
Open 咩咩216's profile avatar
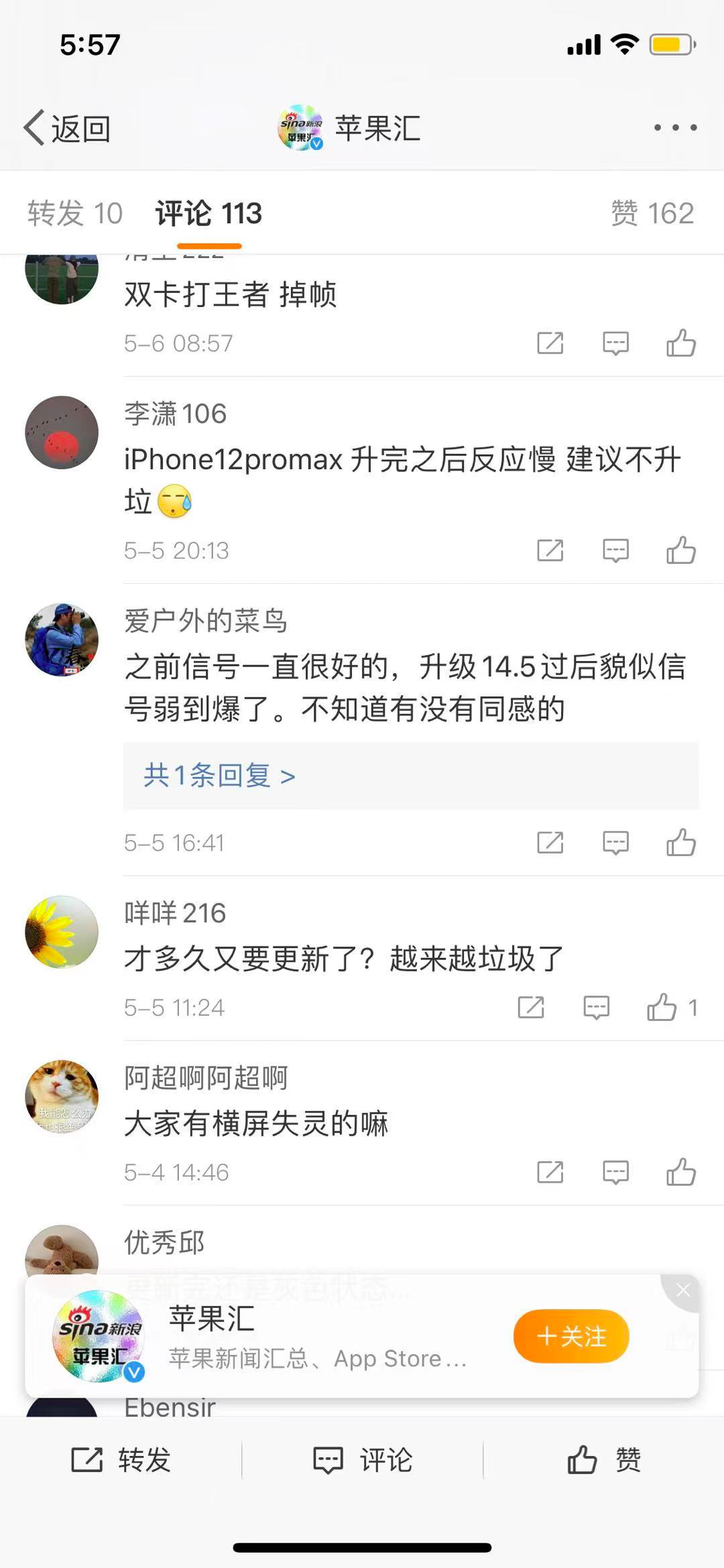[62, 932]
